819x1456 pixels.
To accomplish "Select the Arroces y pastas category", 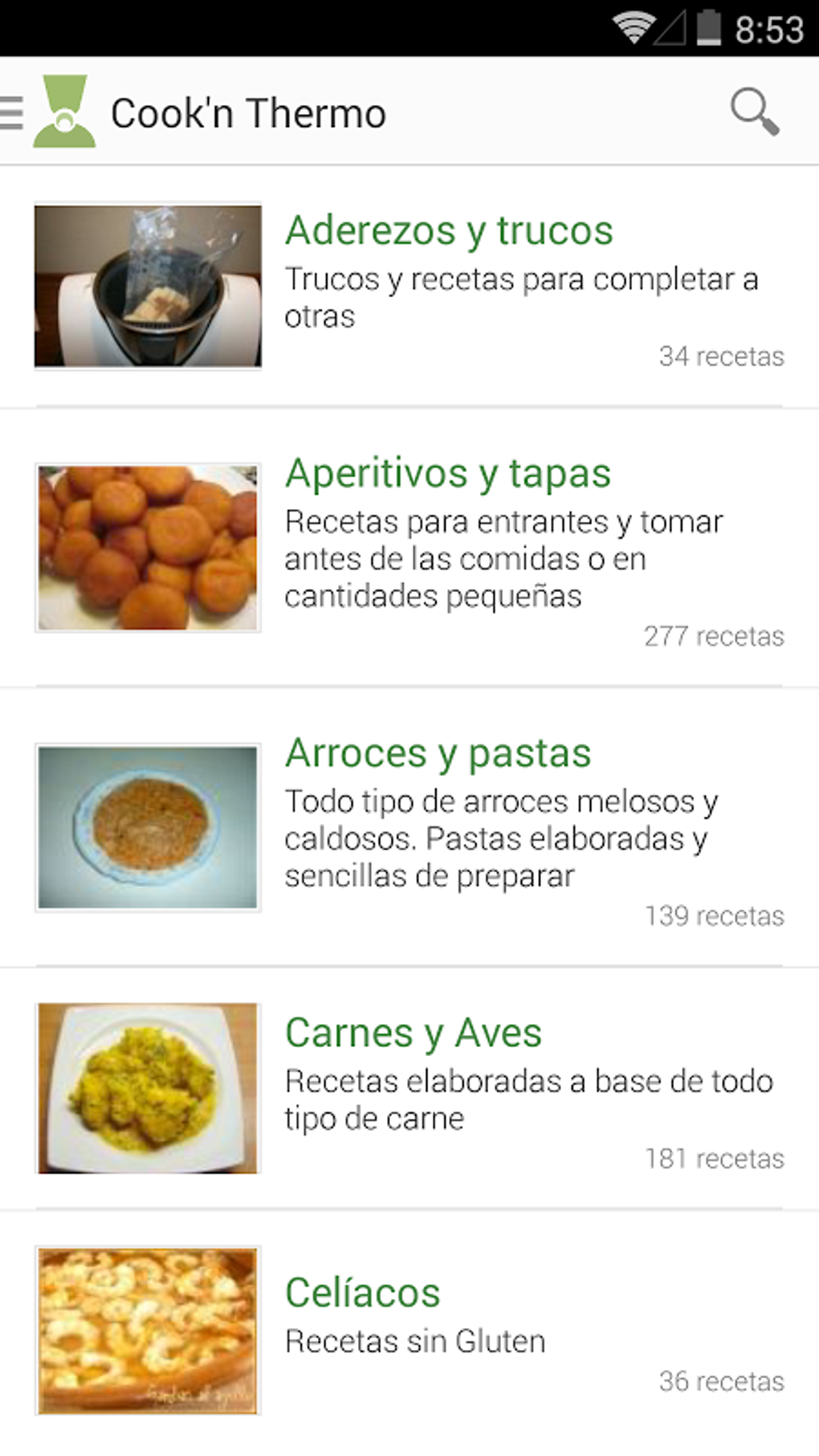I will (438, 754).
